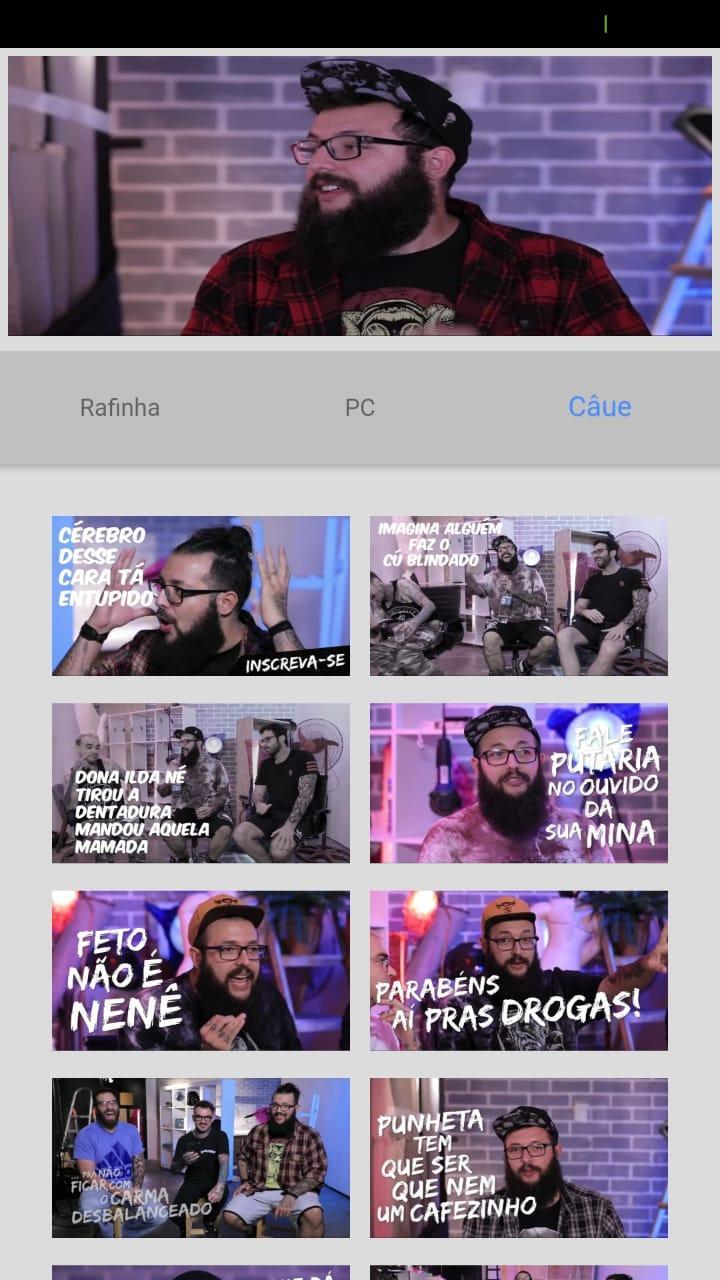Switch to the PC tab

(x=360, y=408)
